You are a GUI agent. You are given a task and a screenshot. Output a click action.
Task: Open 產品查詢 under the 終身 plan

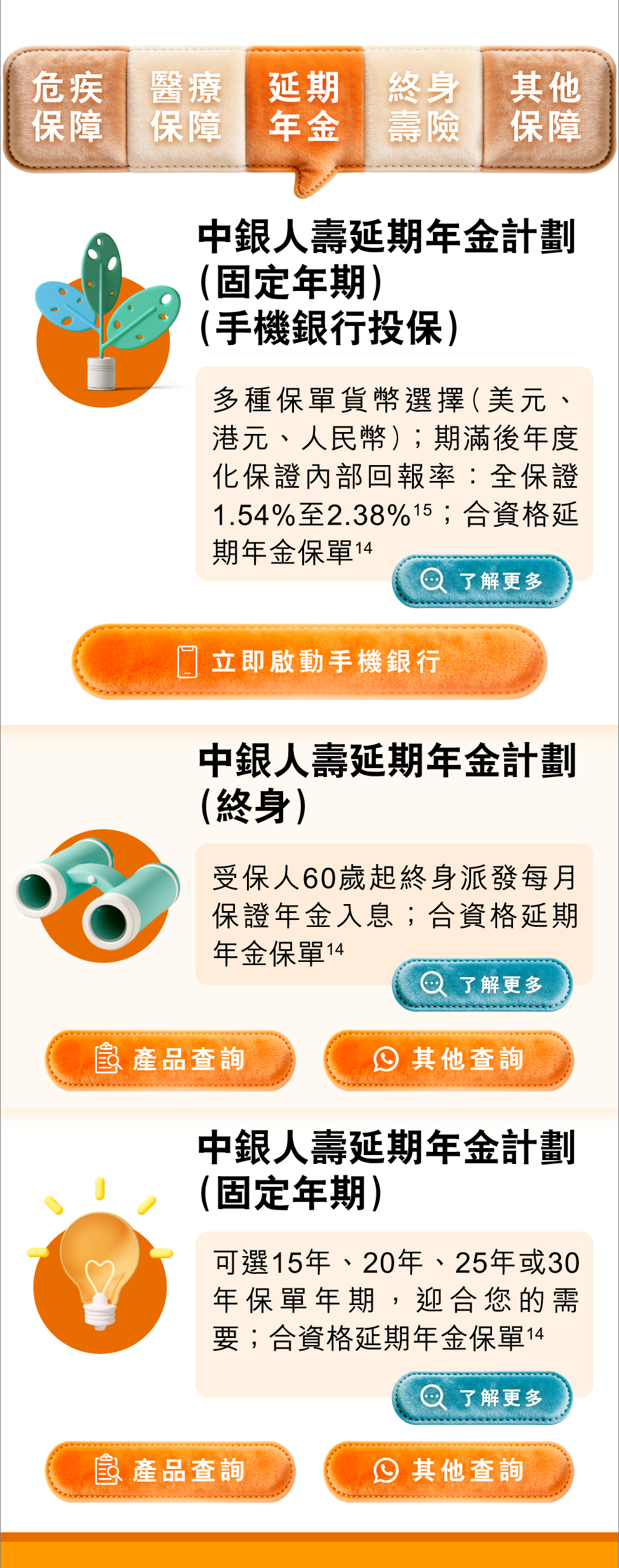[170, 1060]
